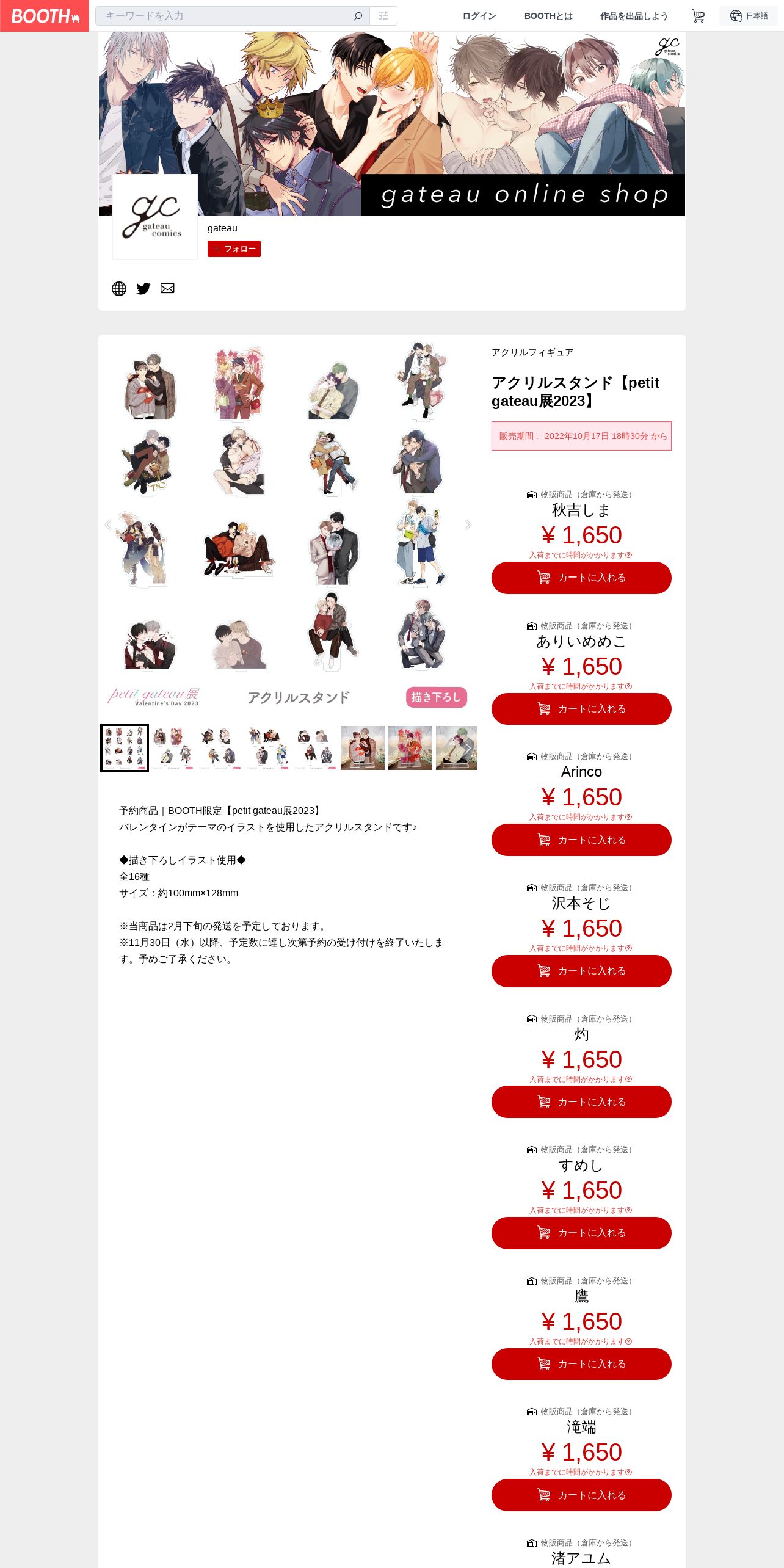The image size is (784, 1568).
Task: Open the ログイン link
Action: [x=479, y=16]
